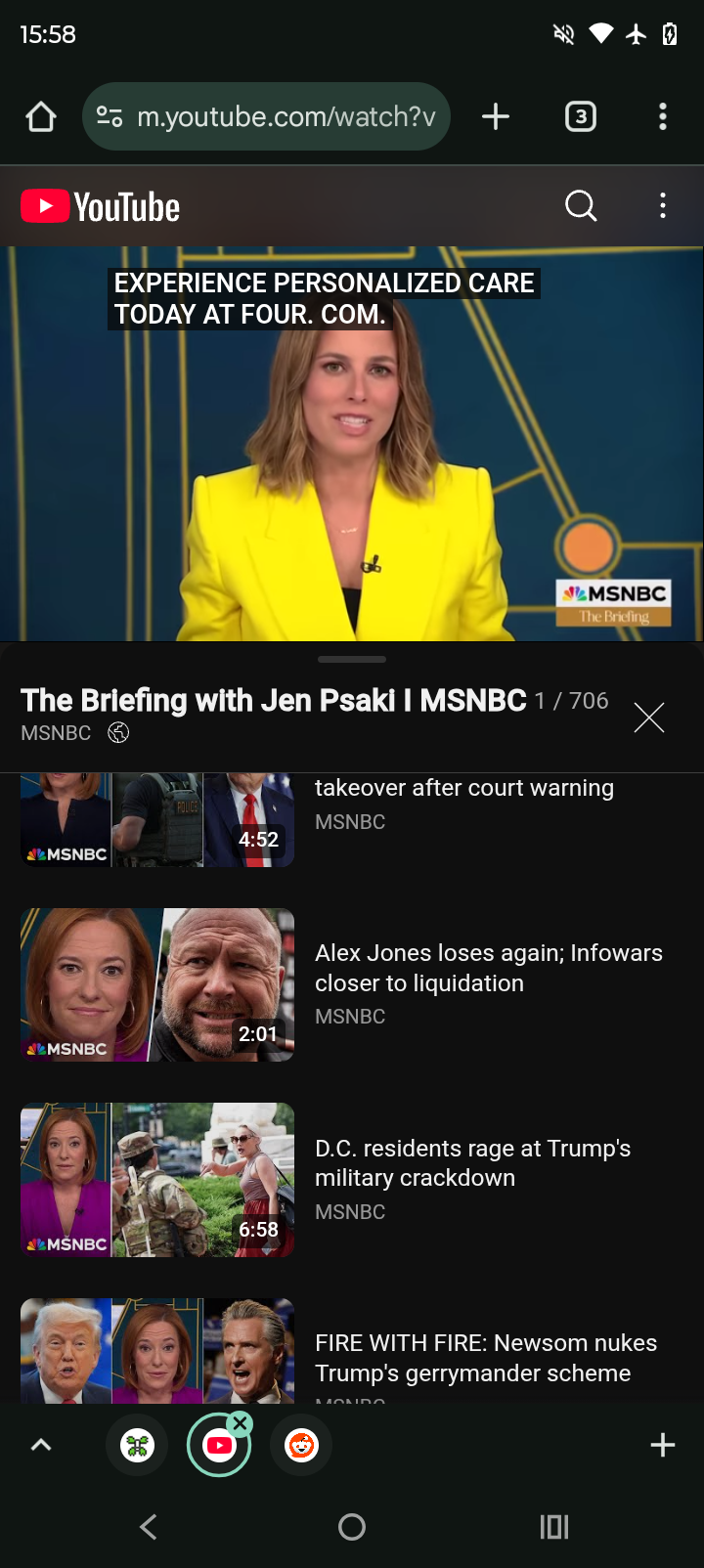Open YouTube's more options menu
Viewport: 704px width, 1568px height.
(x=663, y=205)
